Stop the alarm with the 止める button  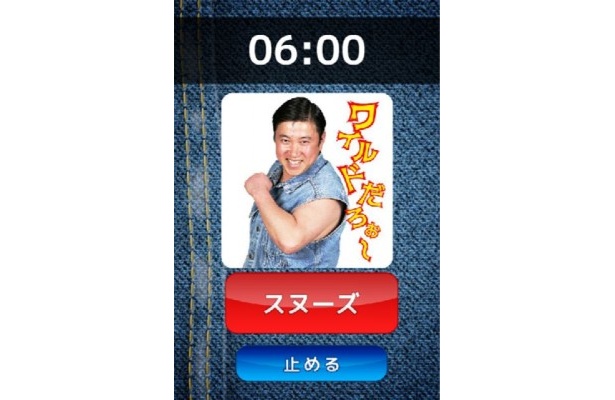pyautogui.click(x=310, y=364)
